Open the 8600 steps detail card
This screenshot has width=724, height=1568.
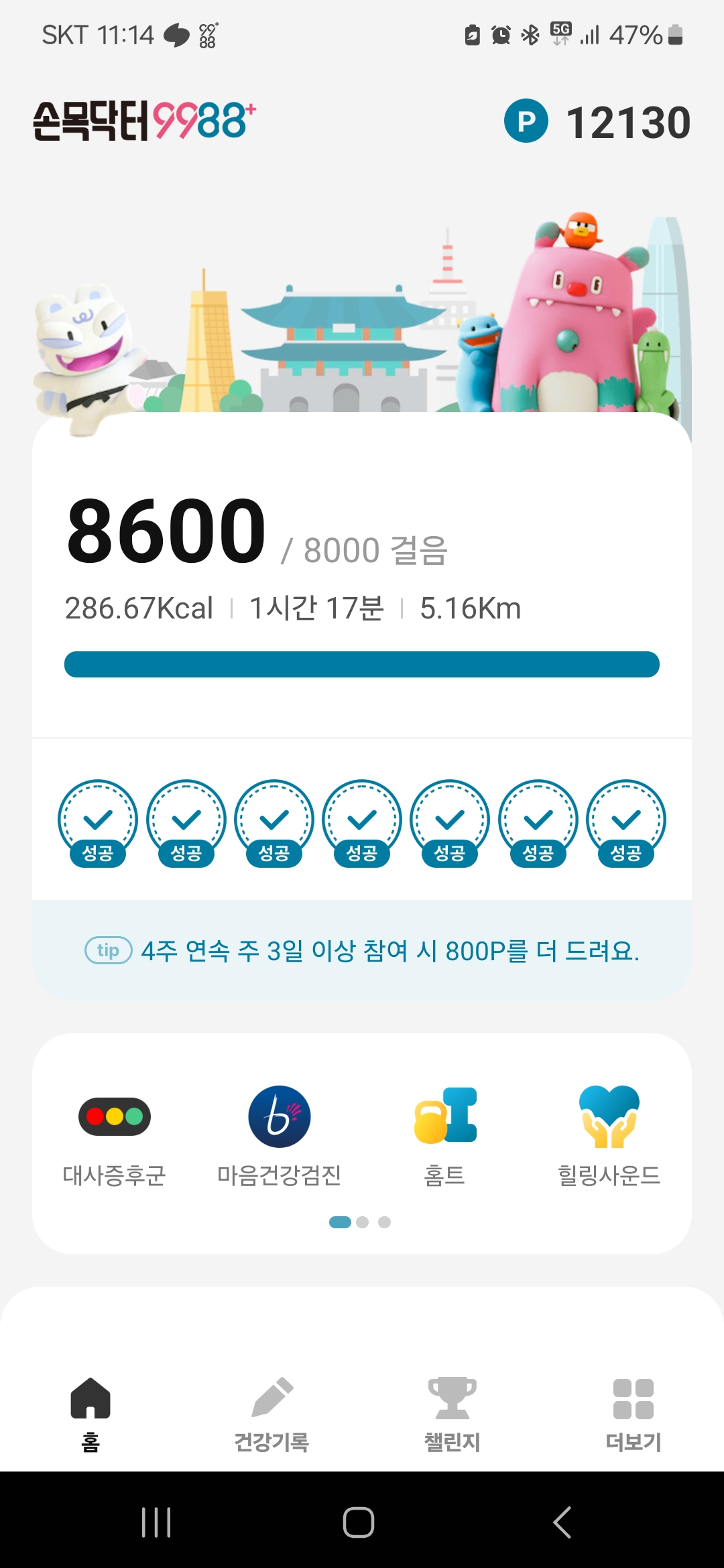362,576
